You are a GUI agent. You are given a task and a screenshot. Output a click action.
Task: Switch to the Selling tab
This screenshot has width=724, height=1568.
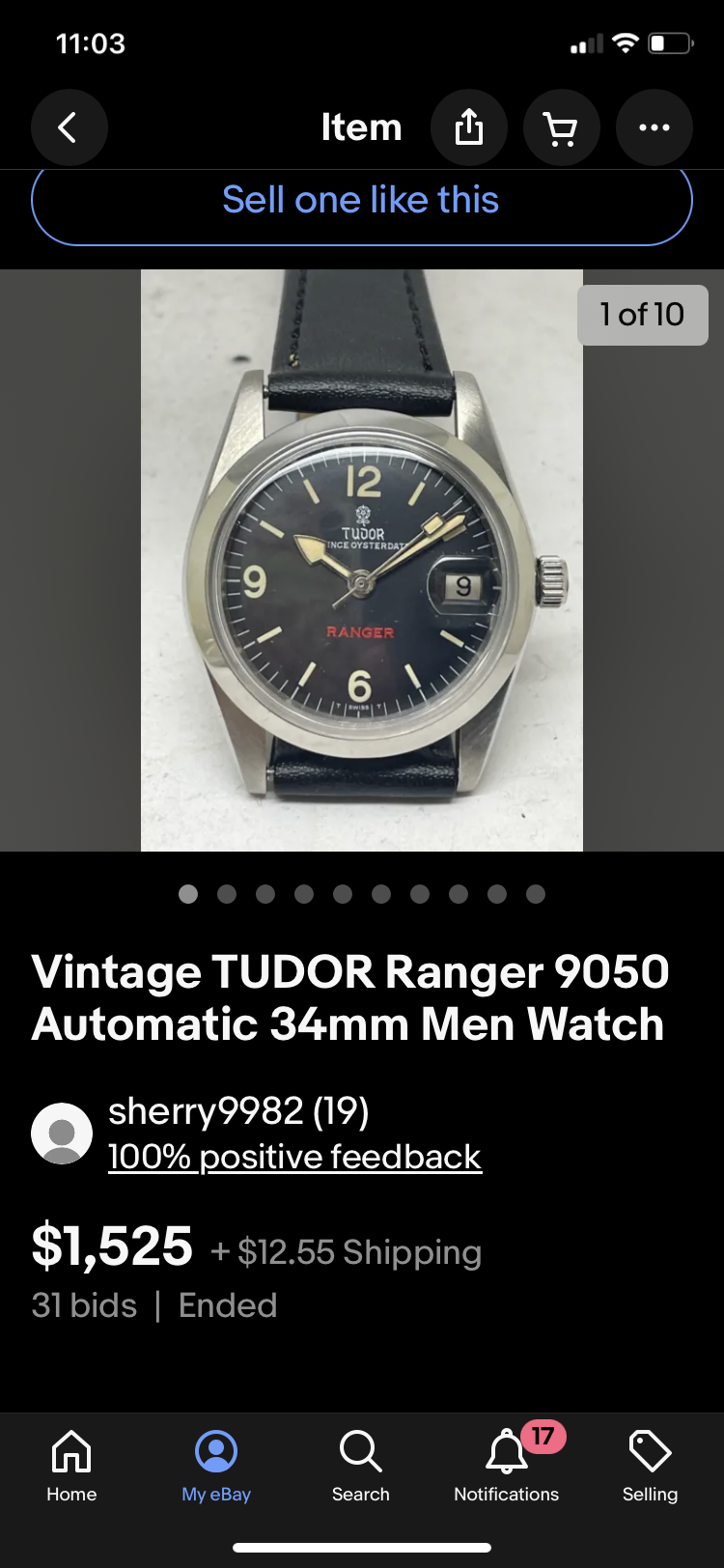click(650, 1466)
